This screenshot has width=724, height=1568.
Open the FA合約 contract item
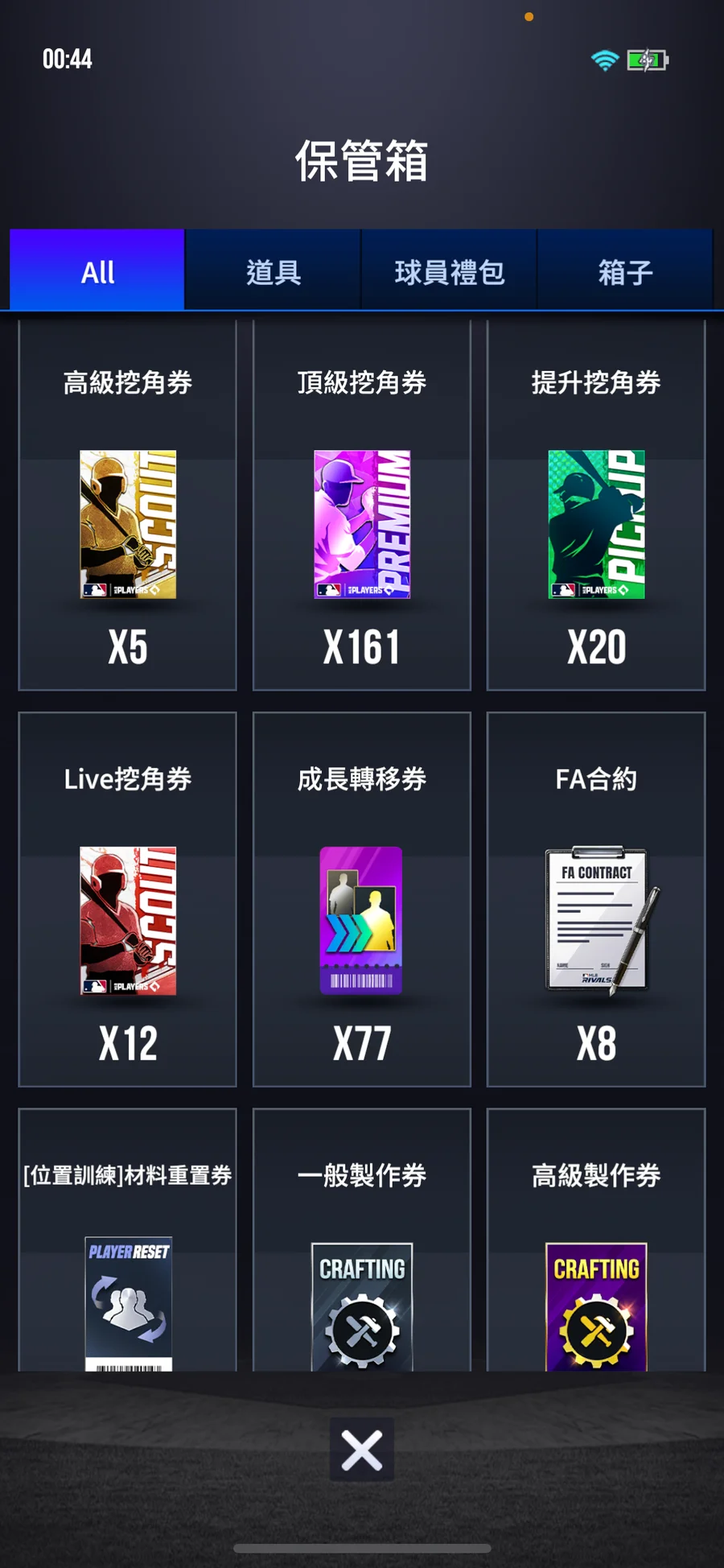(x=596, y=899)
